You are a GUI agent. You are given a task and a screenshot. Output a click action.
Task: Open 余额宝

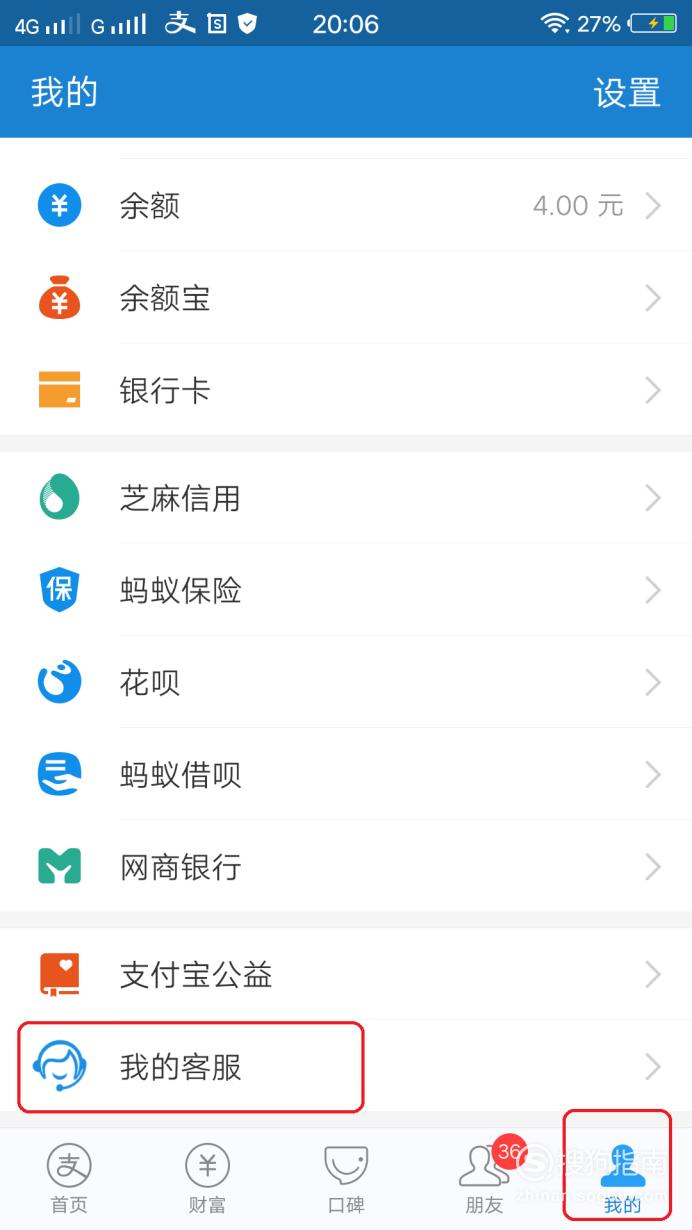(346, 298)
